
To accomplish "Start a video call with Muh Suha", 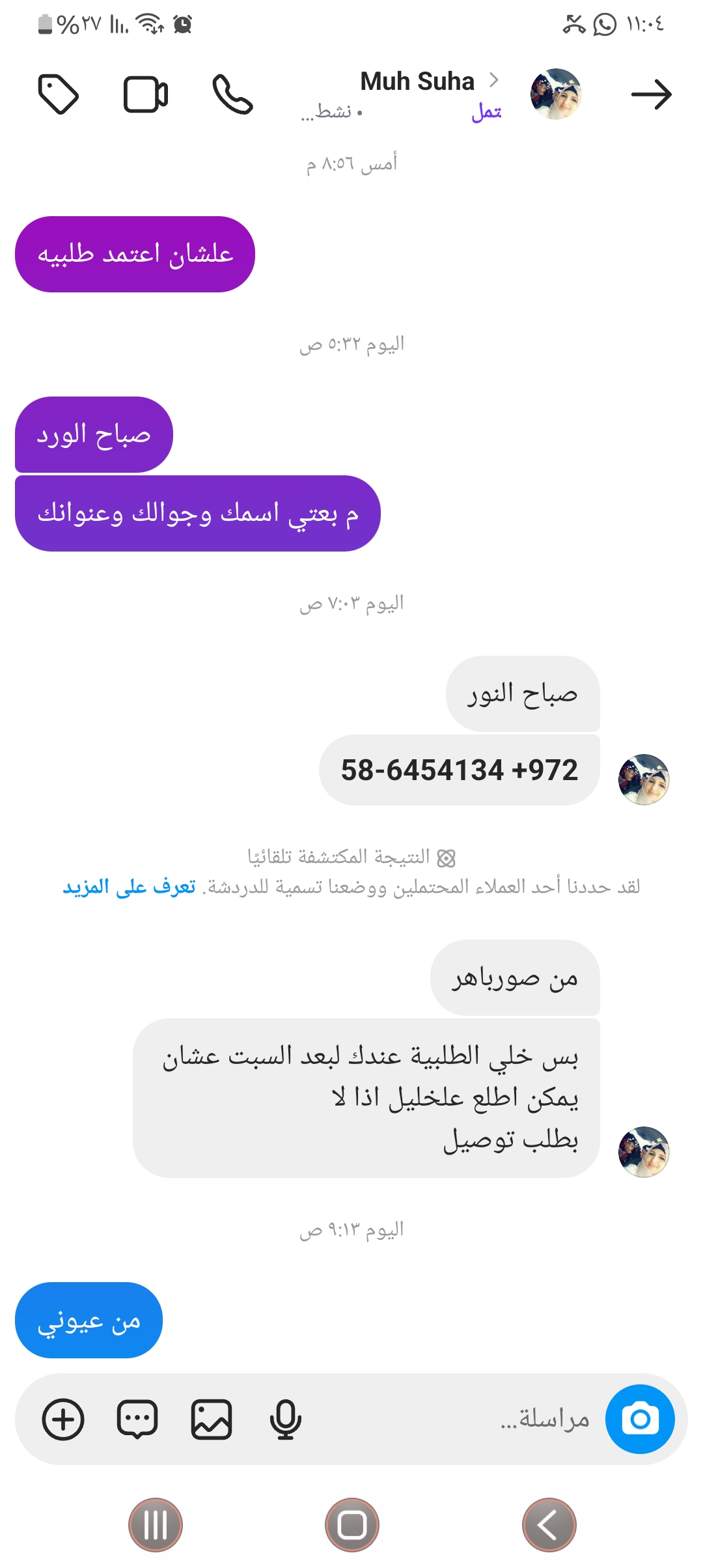I will pos(146,95).
